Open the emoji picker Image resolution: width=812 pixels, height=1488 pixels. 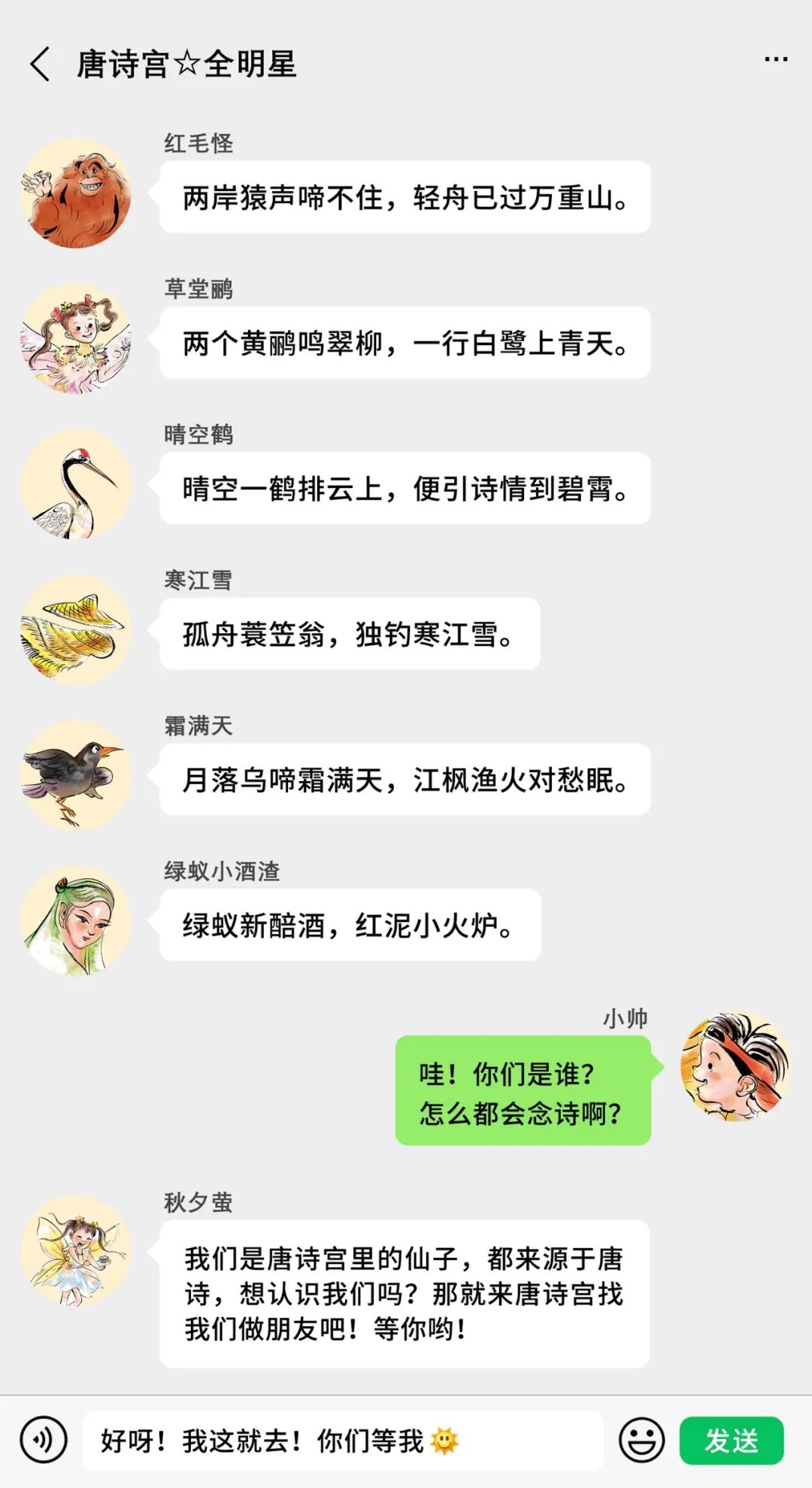(x=641, y=1440)
